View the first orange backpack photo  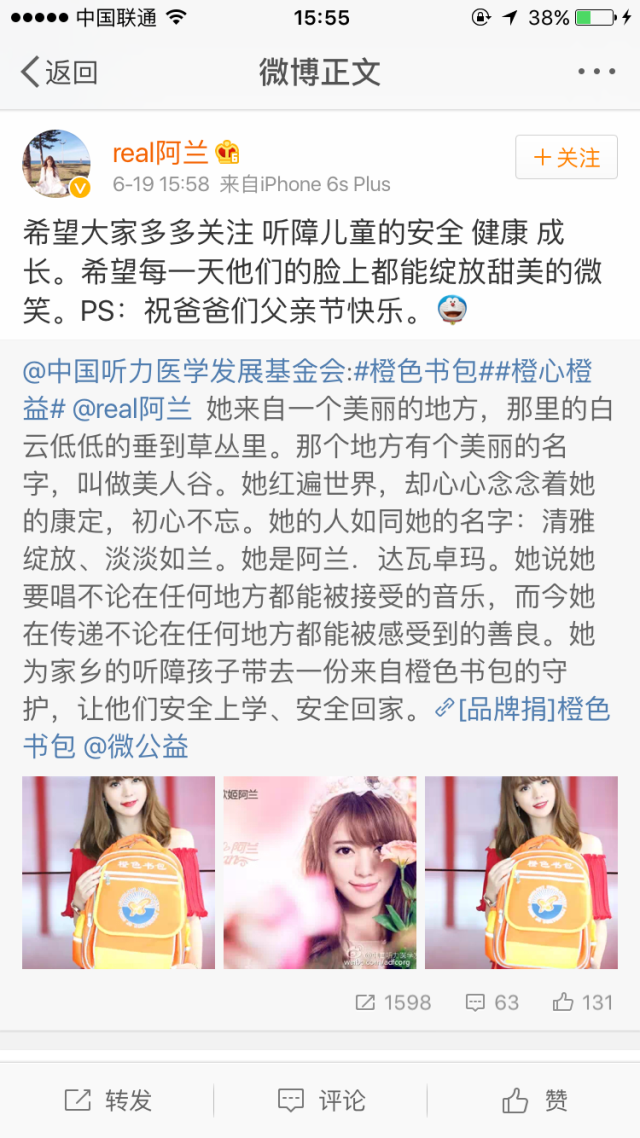click(118, 872)
